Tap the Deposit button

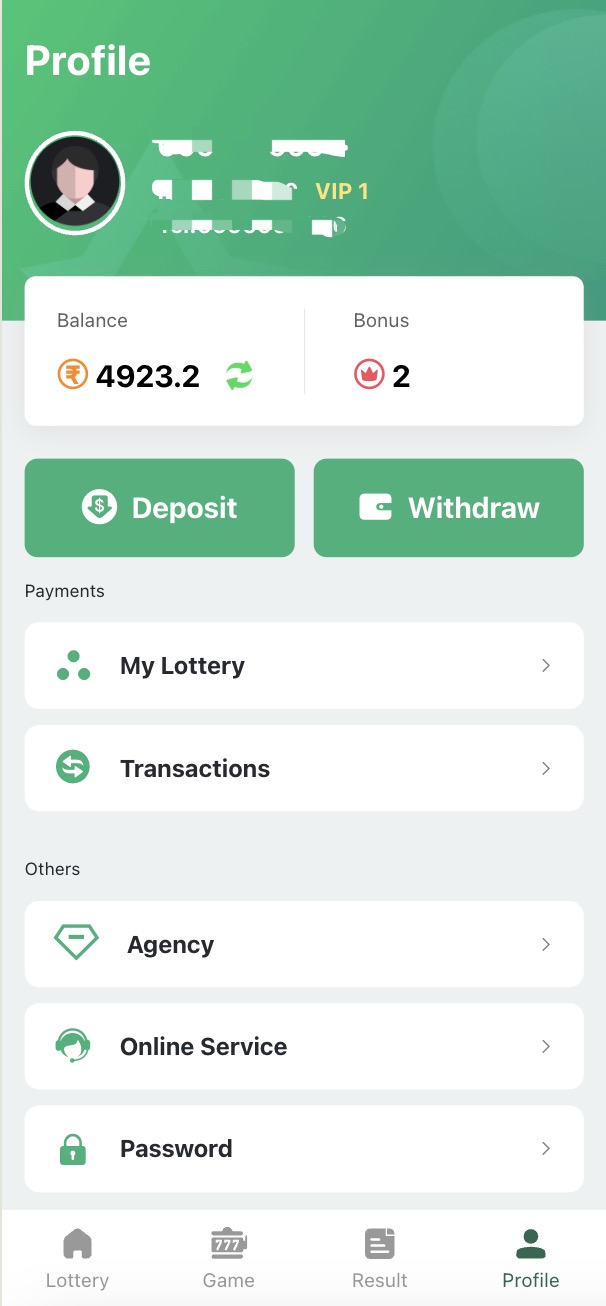pyautogui.click(x=160, y=508)
